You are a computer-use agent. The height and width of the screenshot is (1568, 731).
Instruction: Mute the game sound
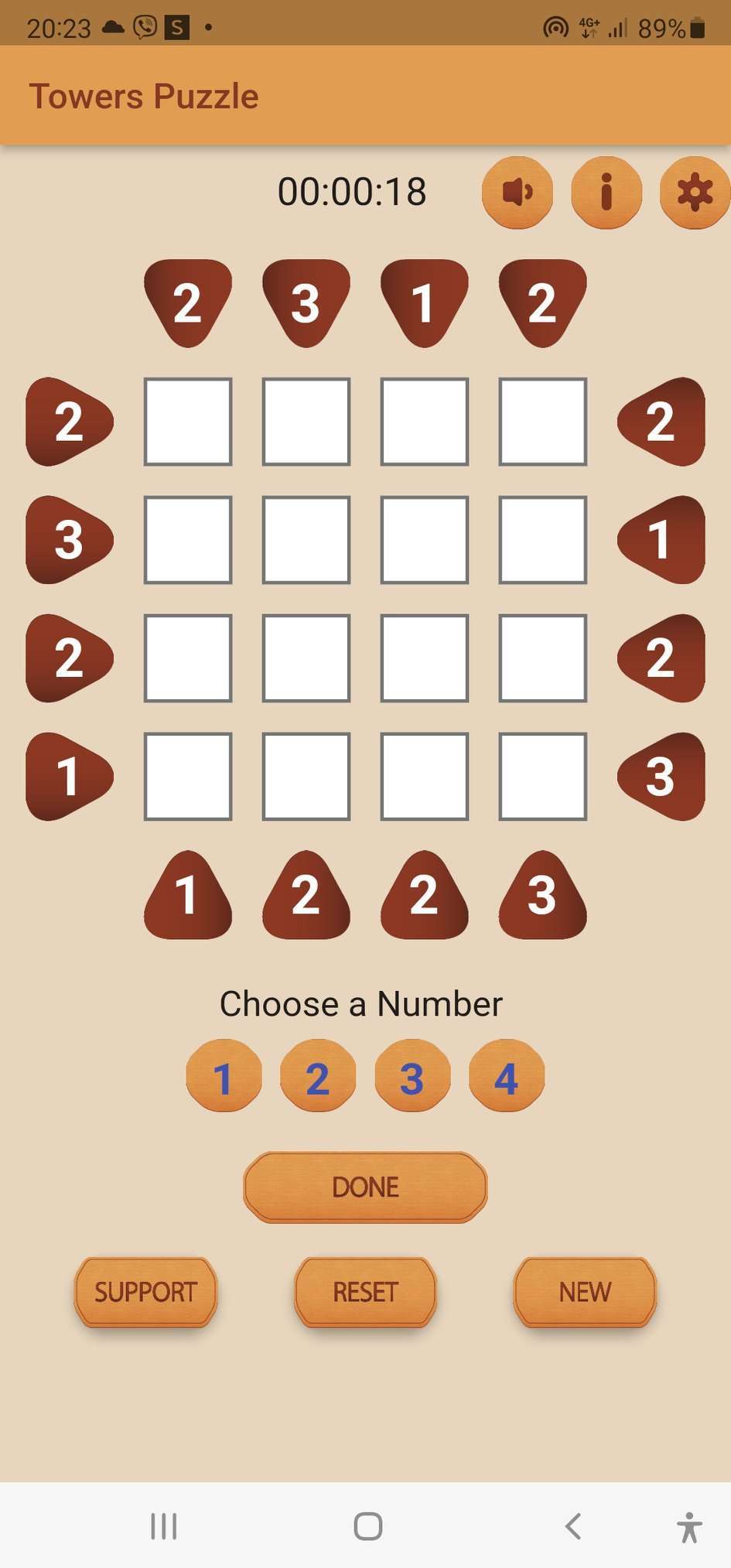tap(517, 192)
